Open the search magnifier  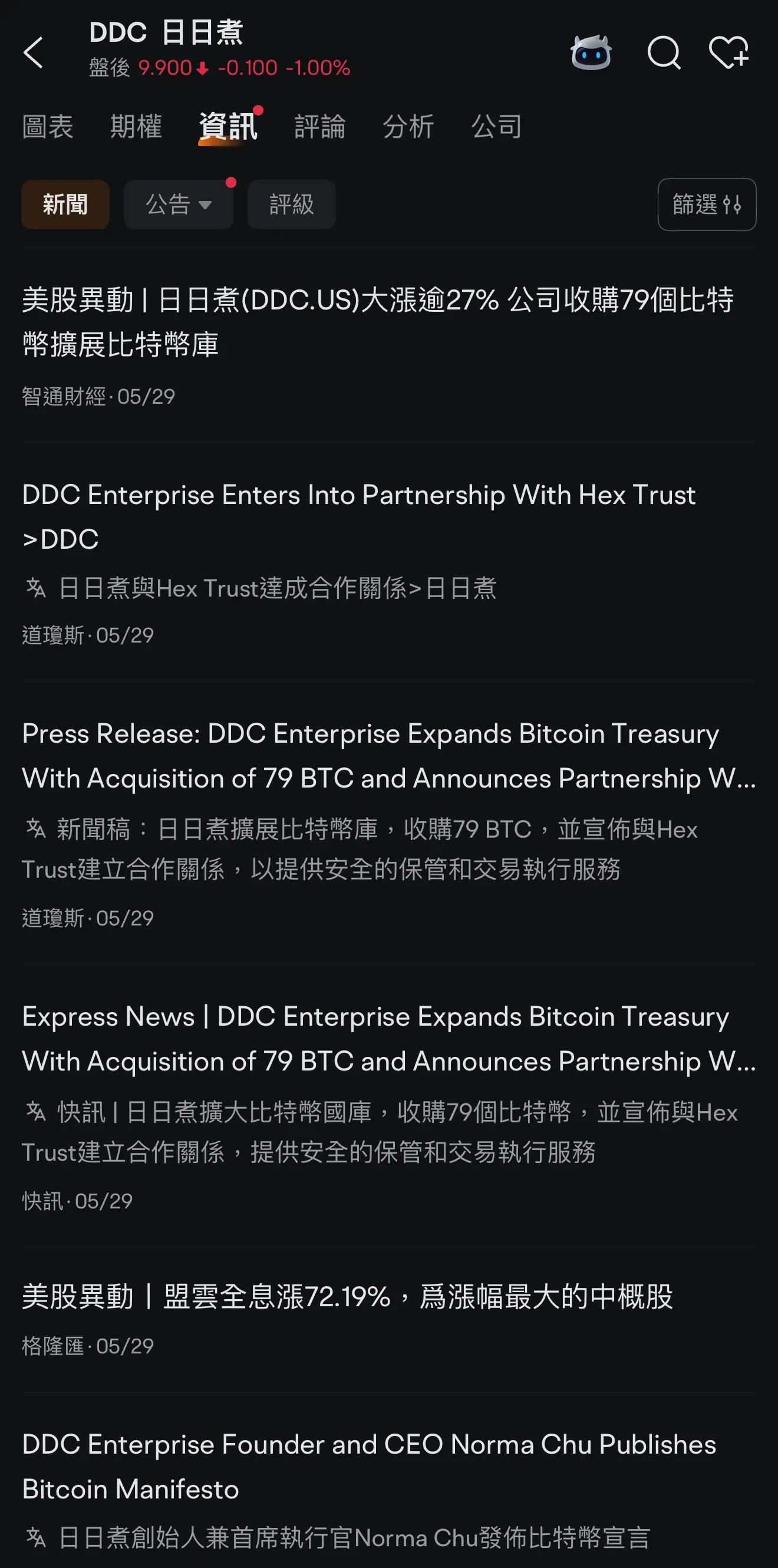664,52
